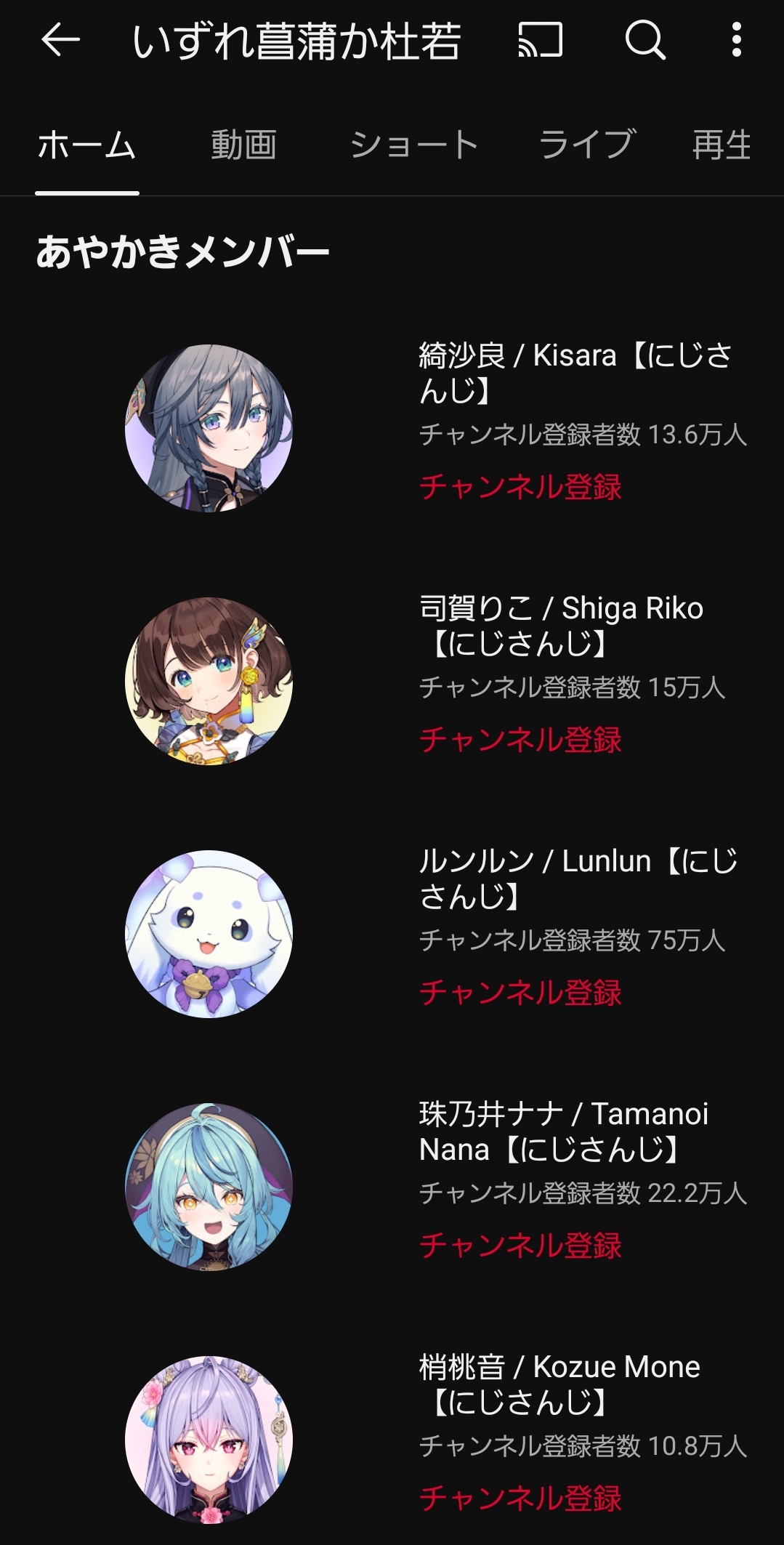Switch to the ライブ tab
This screenshot has height=1545, width=784.
(587, 145)
